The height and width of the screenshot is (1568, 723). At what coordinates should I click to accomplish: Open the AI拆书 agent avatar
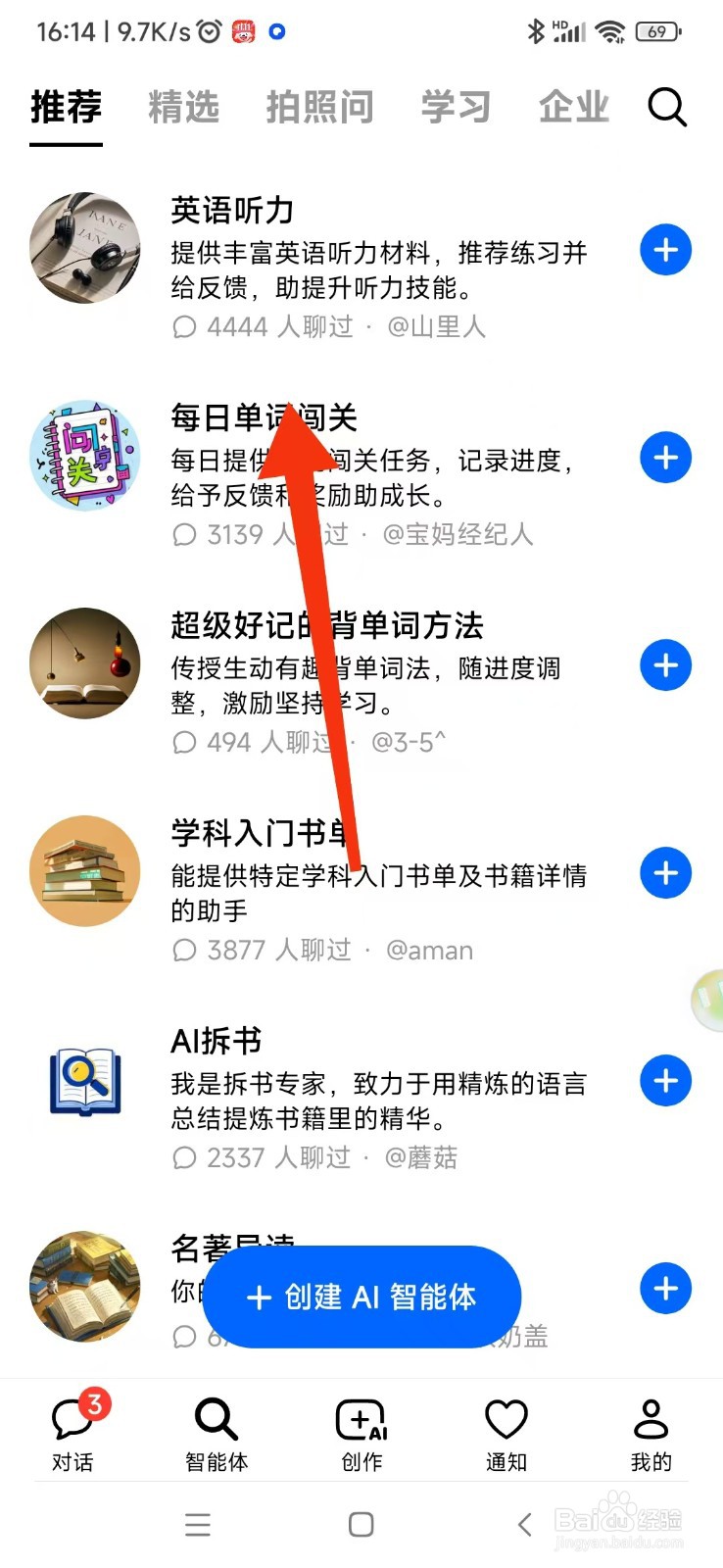[x=85, y=1081]
